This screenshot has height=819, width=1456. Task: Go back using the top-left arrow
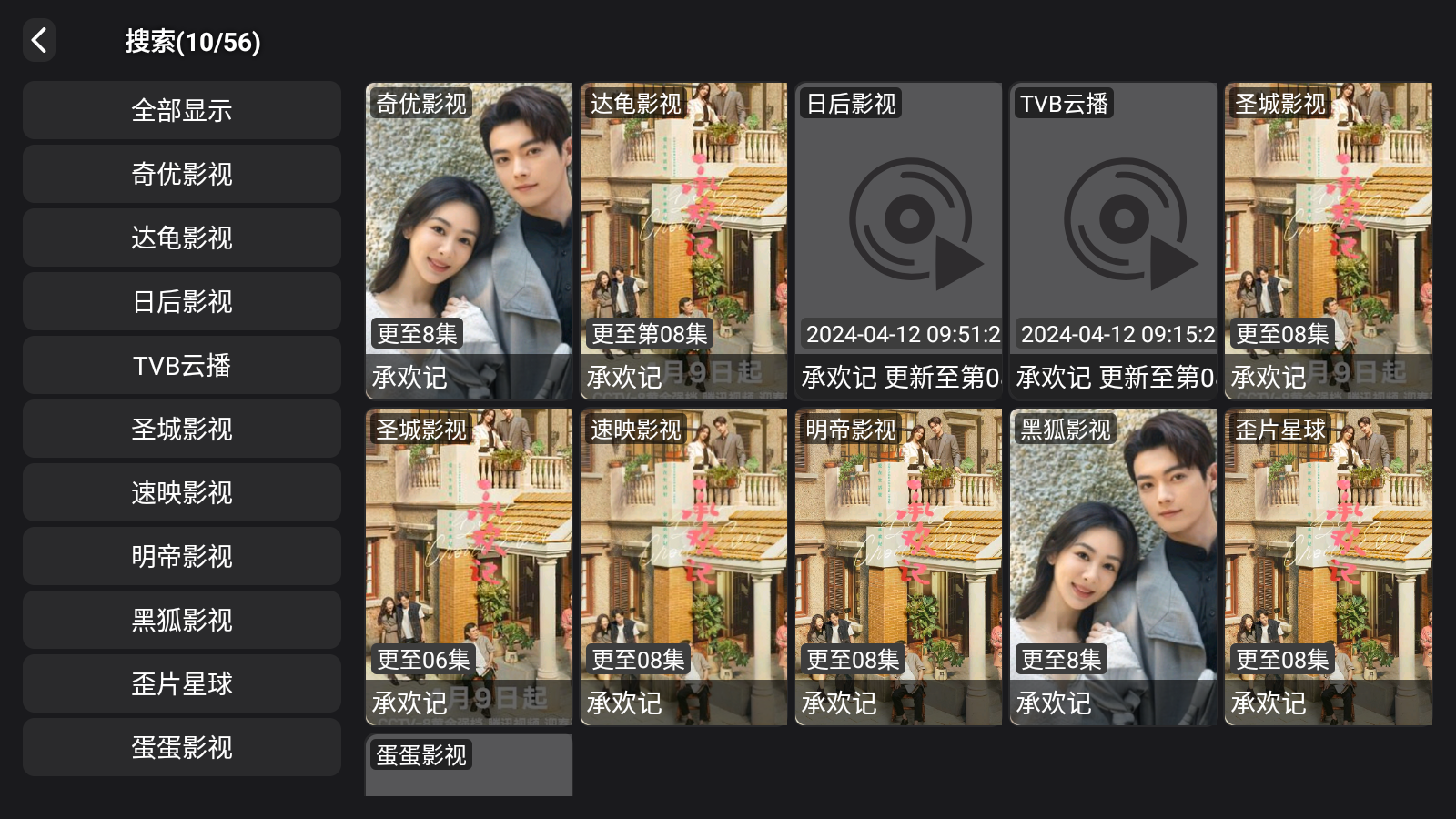coord(39,41)
